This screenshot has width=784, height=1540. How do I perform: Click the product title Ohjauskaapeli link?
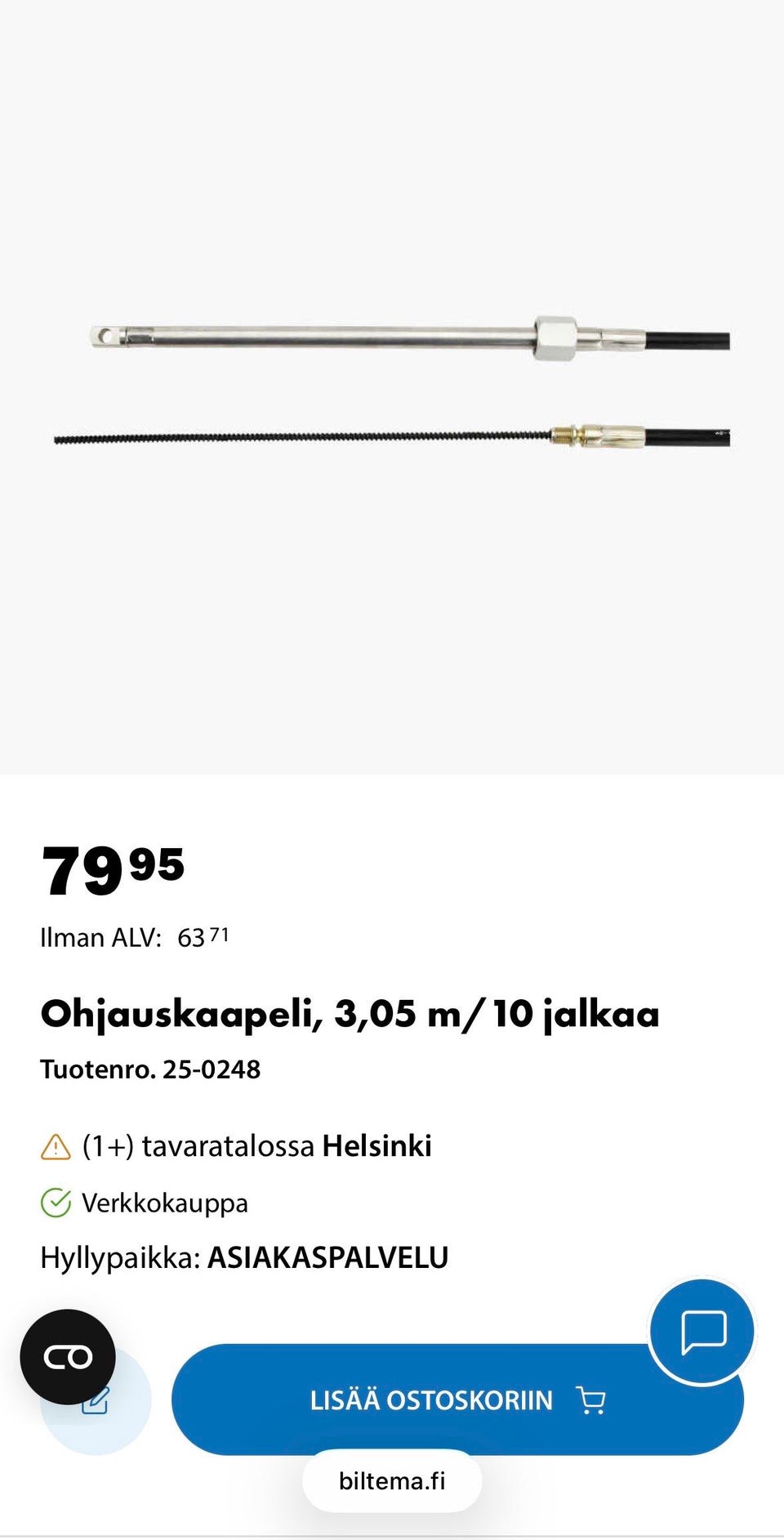click(x=350, y=1014)
